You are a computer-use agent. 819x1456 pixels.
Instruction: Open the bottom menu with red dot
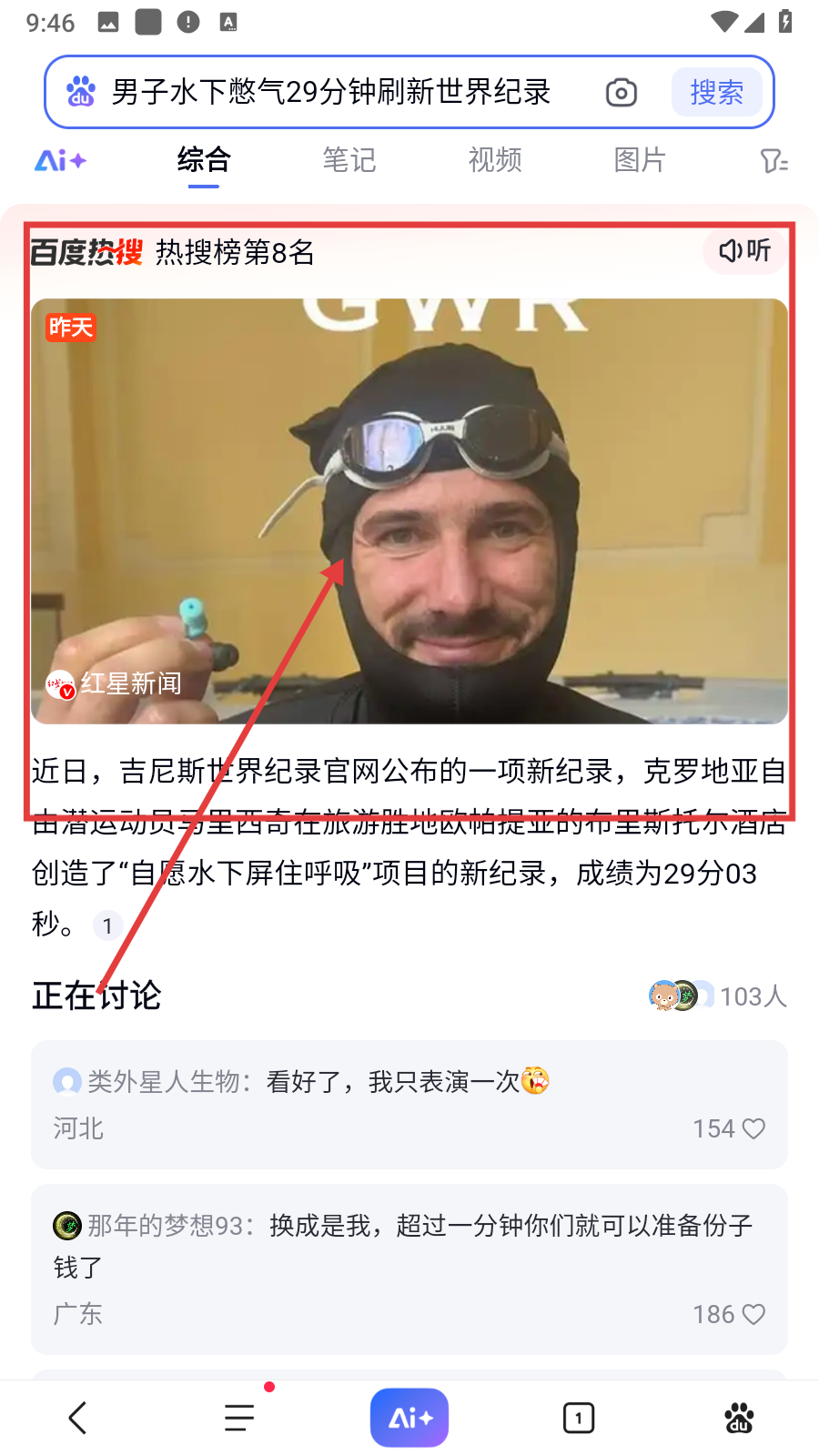(240, 1417)
